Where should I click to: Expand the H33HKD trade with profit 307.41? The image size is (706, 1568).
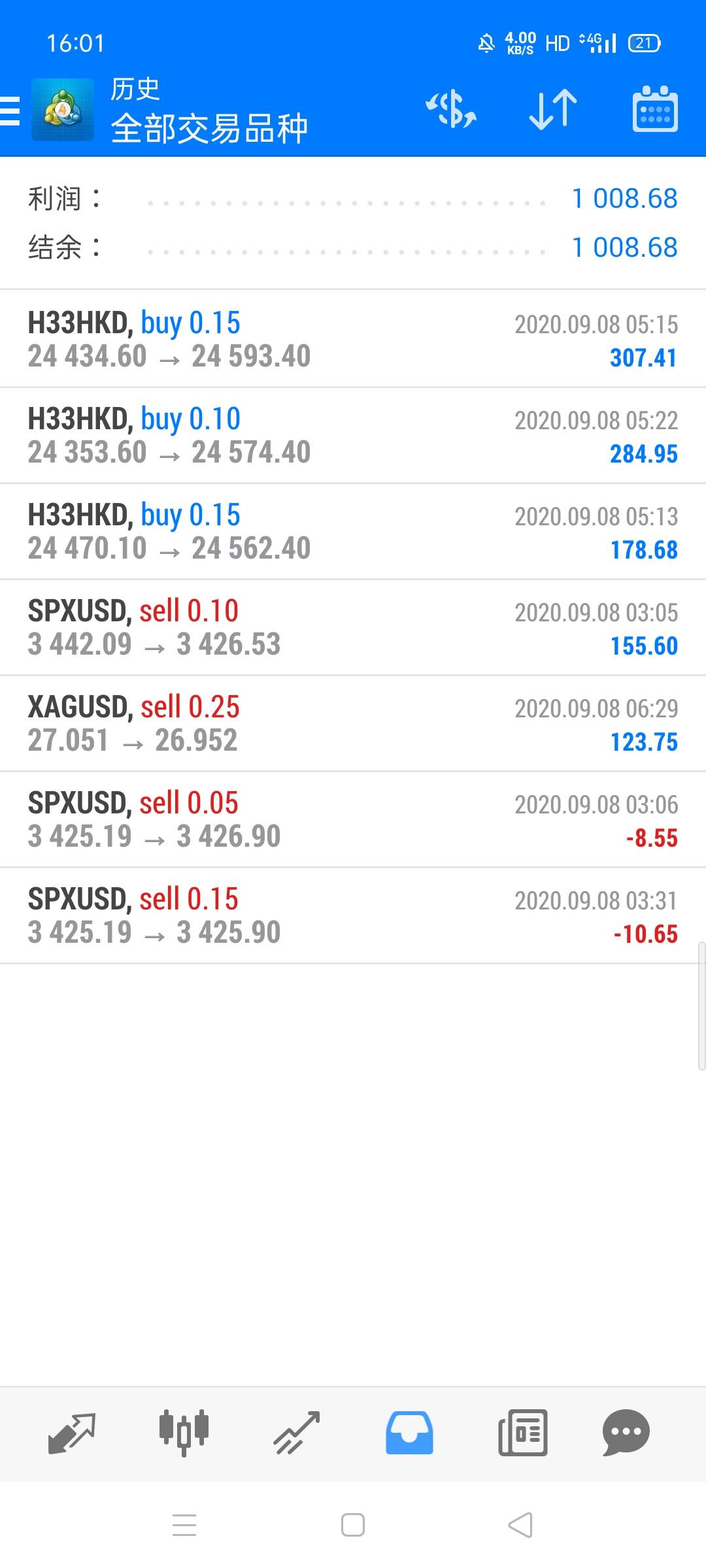353,339
